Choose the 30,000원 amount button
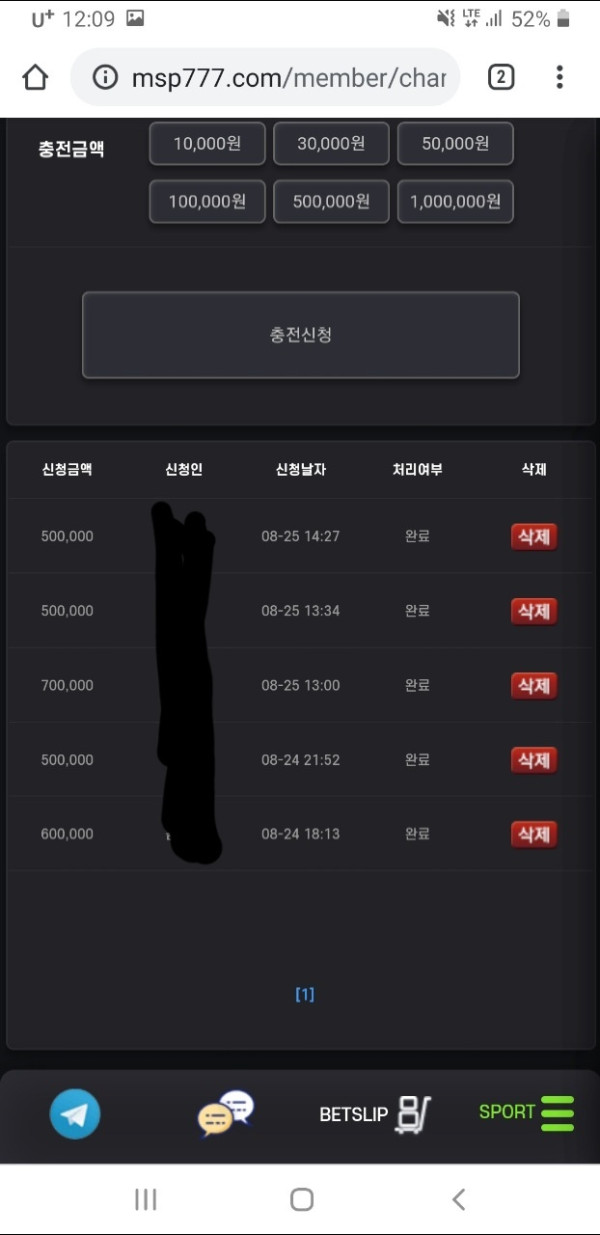Viewport: 600px width, 1235px height. coord(331,144)
